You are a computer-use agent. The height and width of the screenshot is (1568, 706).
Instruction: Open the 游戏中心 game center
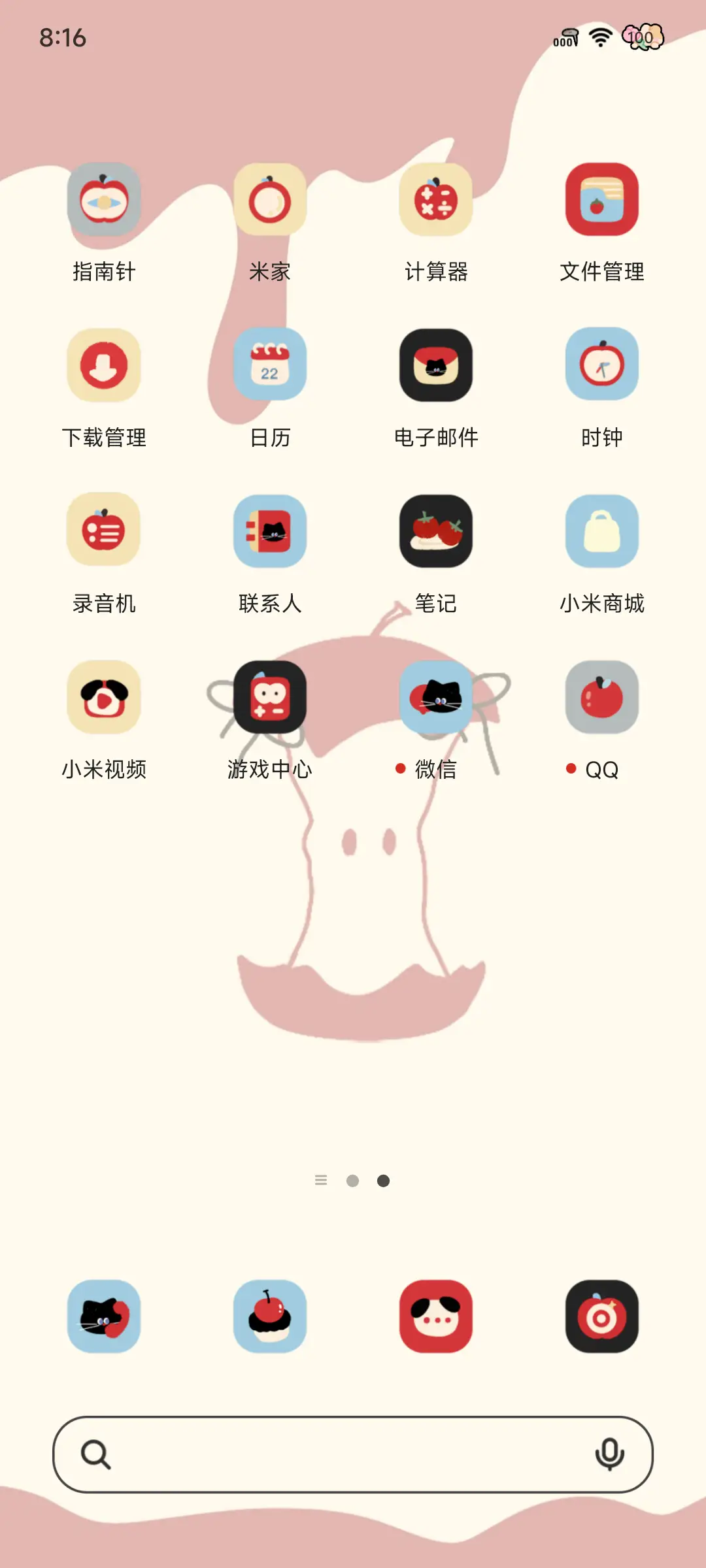tap(270, 696)
